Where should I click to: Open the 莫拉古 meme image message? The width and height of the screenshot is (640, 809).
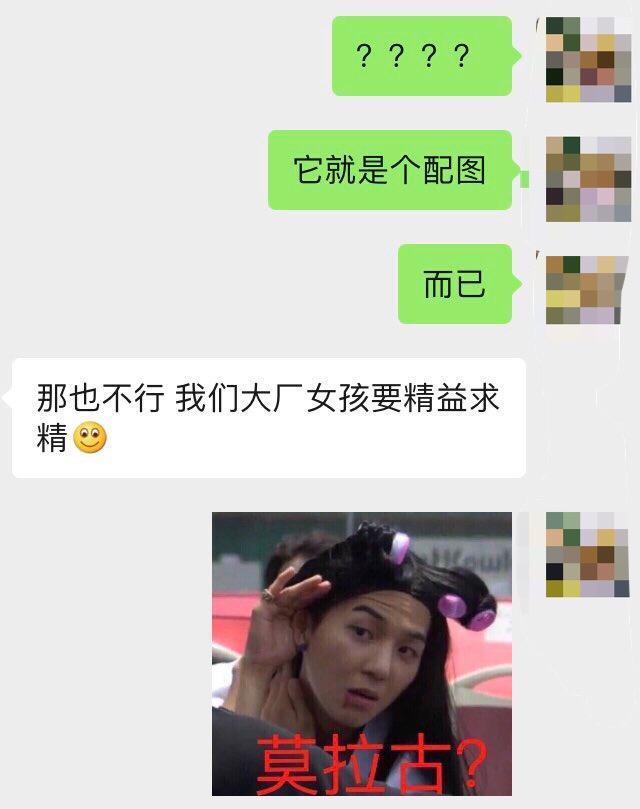coord(362,653)
